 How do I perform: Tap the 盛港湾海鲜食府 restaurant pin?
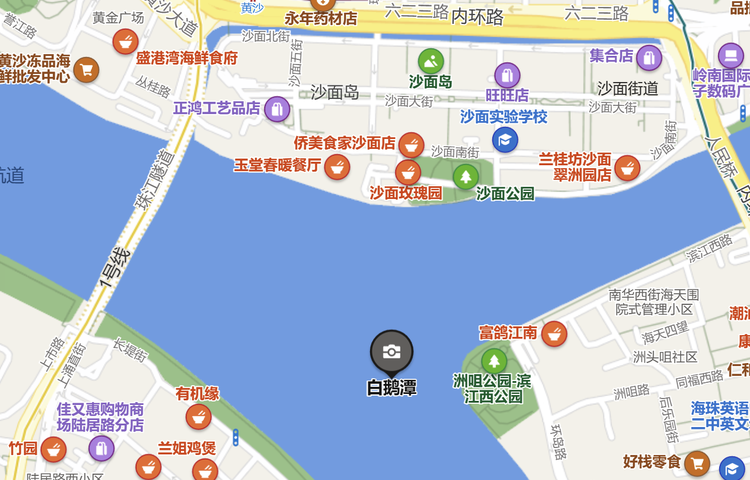pyautogui.click(x=125, y=42)
